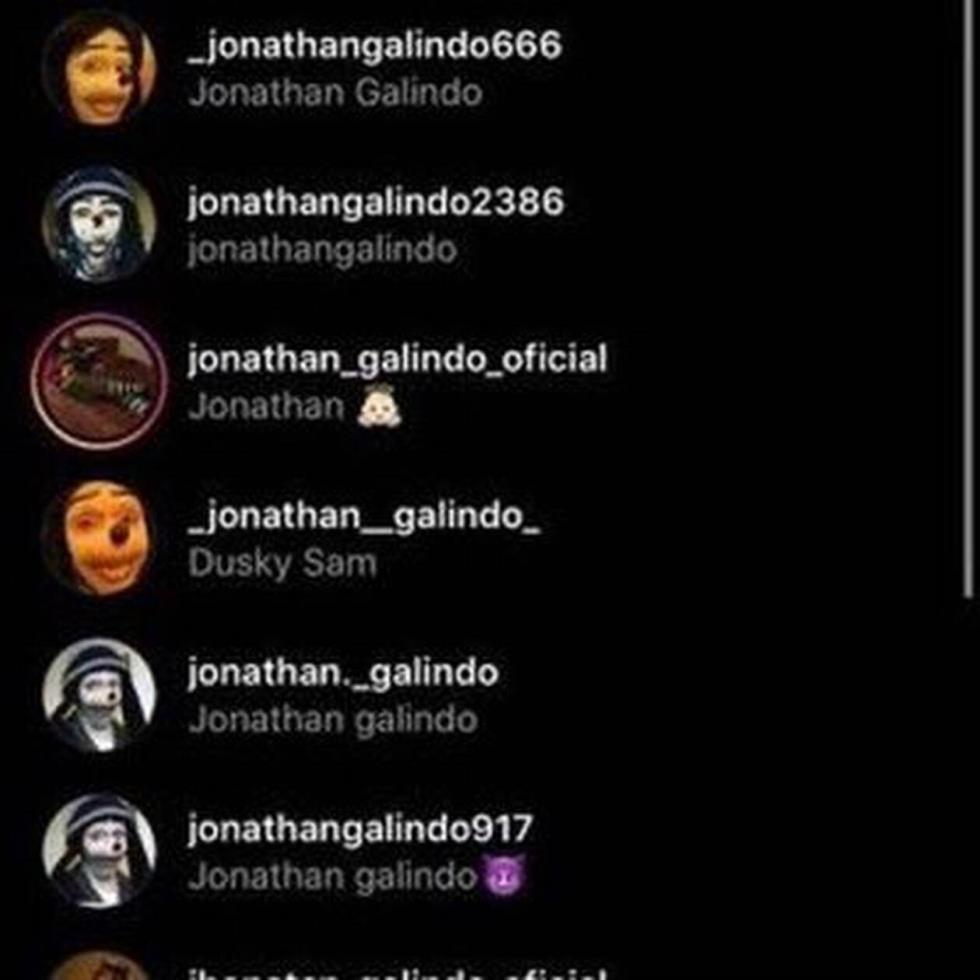Select the _jonathan__galindo_ Dusky Sam result
Screen dimensions: 980x980
[364, 518]
